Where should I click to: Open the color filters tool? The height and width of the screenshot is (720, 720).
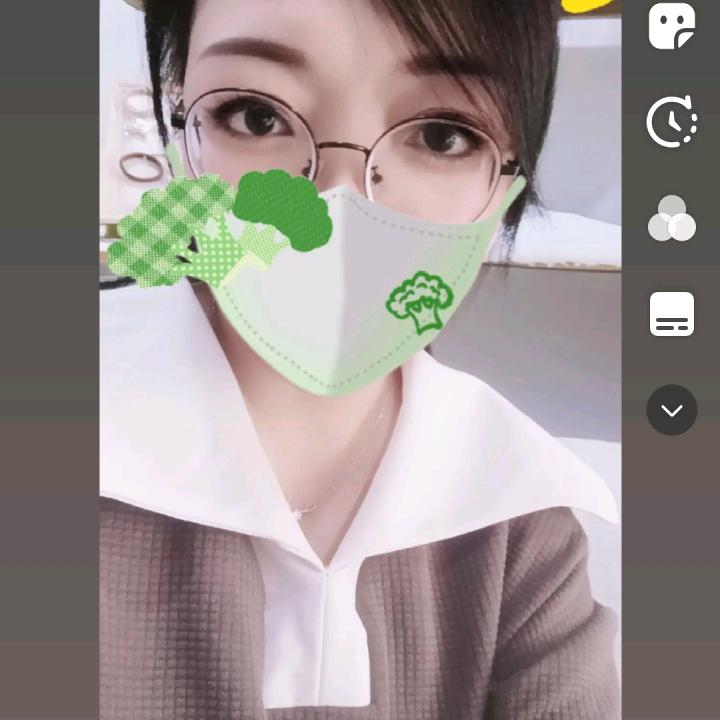672,219
